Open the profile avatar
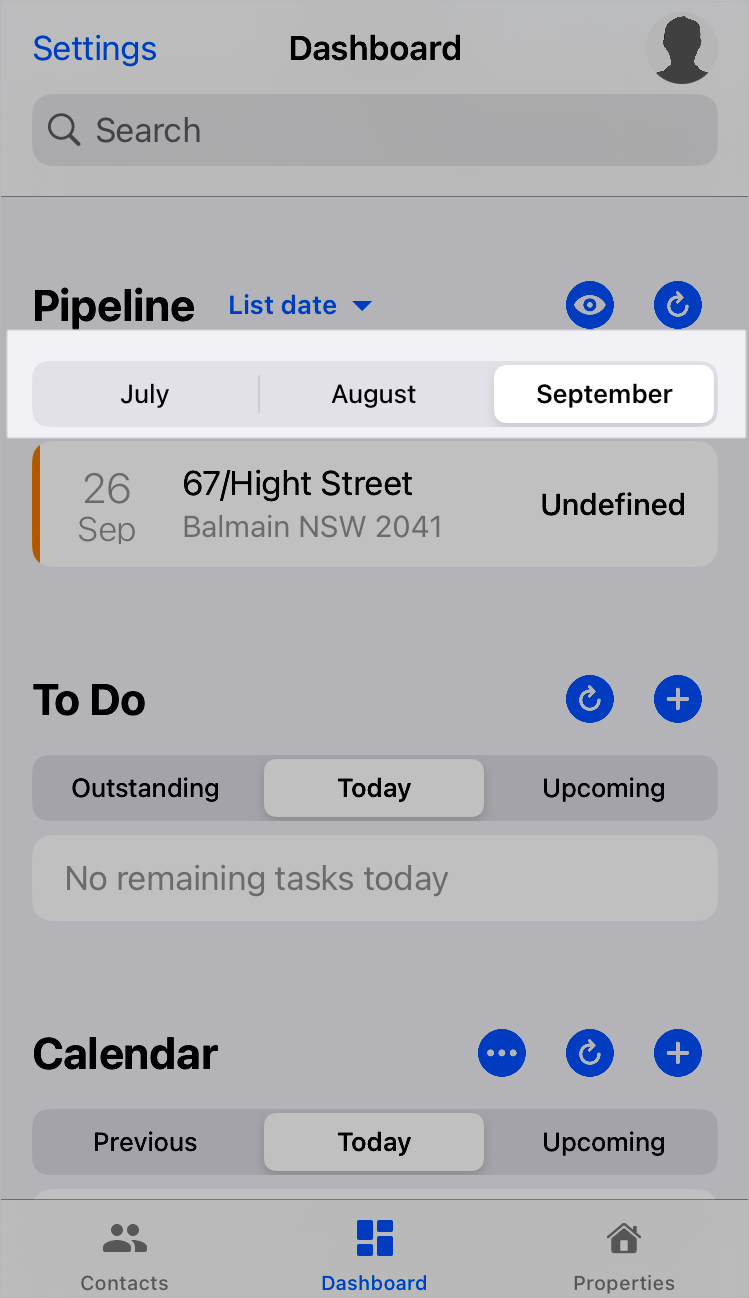The width and height of the screenshot is (749, 1298). tap(681, 48)
